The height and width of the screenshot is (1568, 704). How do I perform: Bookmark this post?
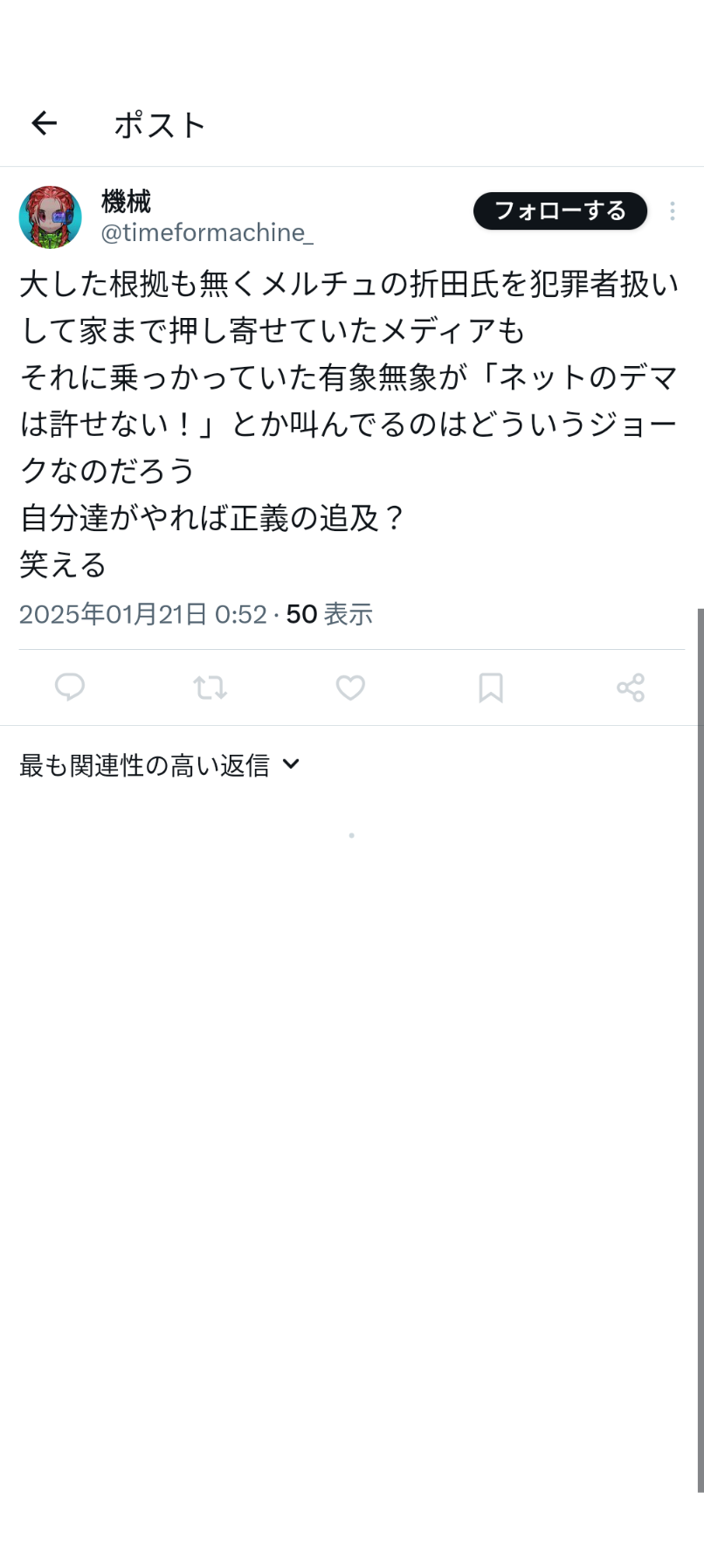pos(491,687)
